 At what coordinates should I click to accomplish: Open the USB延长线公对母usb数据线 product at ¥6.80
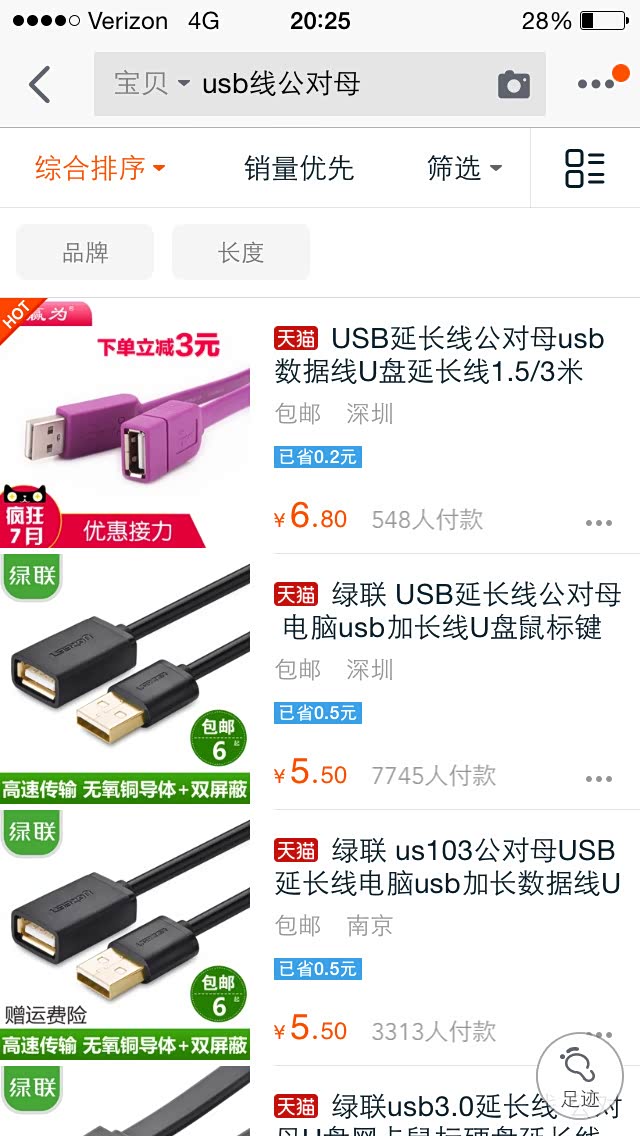coord(440,356)
